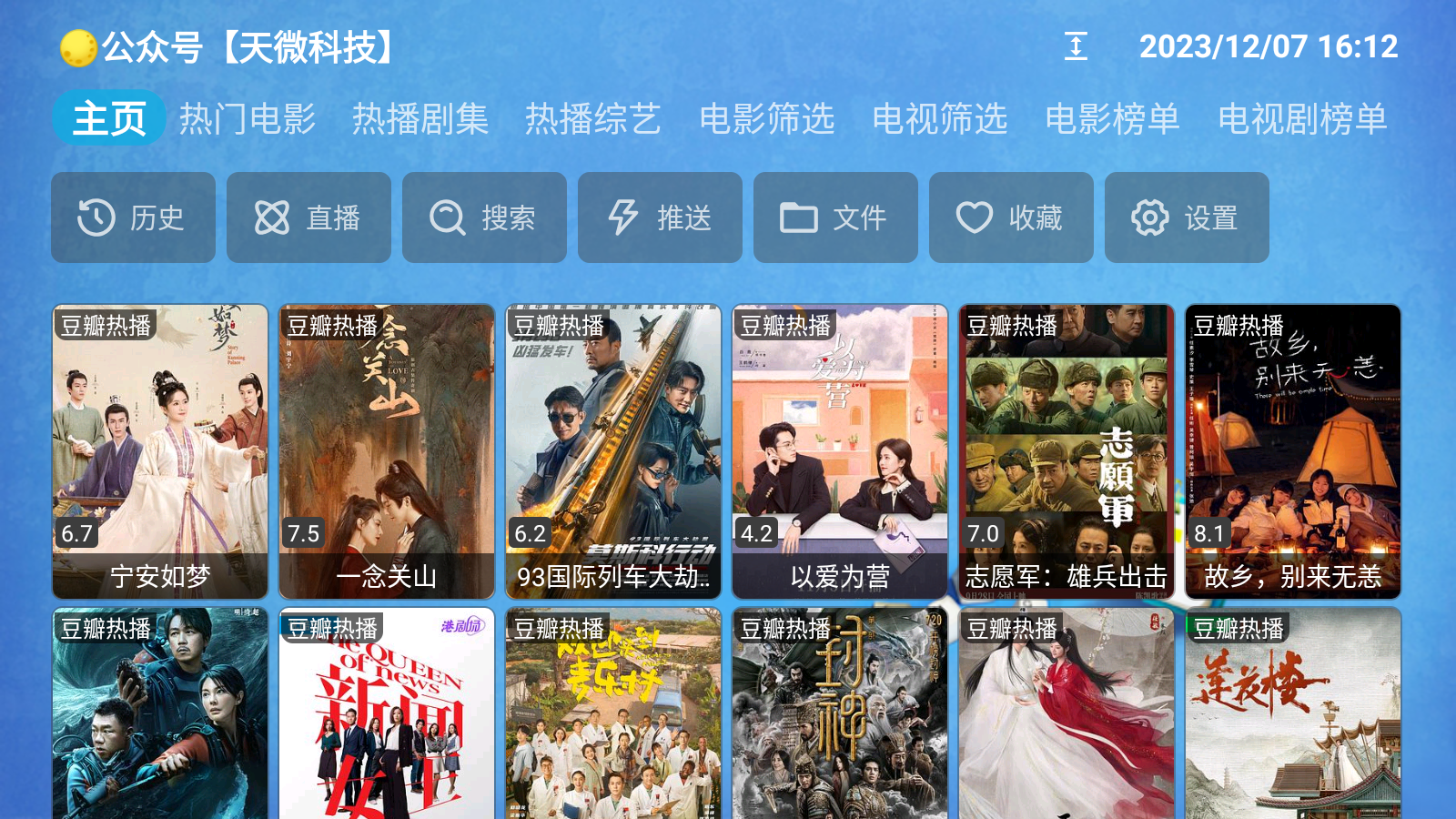Open 志愿军：雄兵出击 poster card

pyautogui.click(x=1067, y=450)
